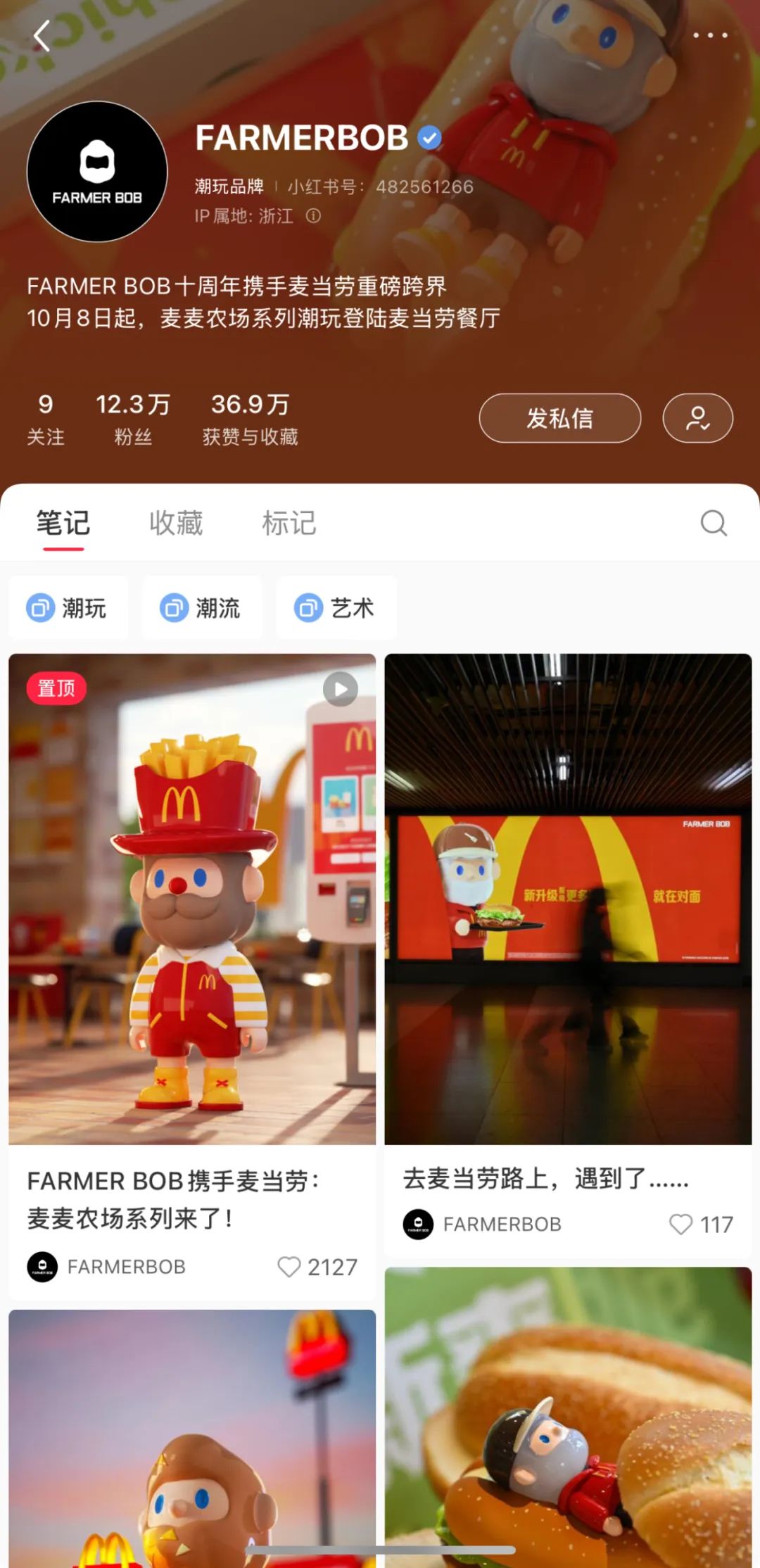The height and width of the screenshot is (1568, 760).
Task: Filter notes by the 潮流 chip
Action: pos(202,608)
